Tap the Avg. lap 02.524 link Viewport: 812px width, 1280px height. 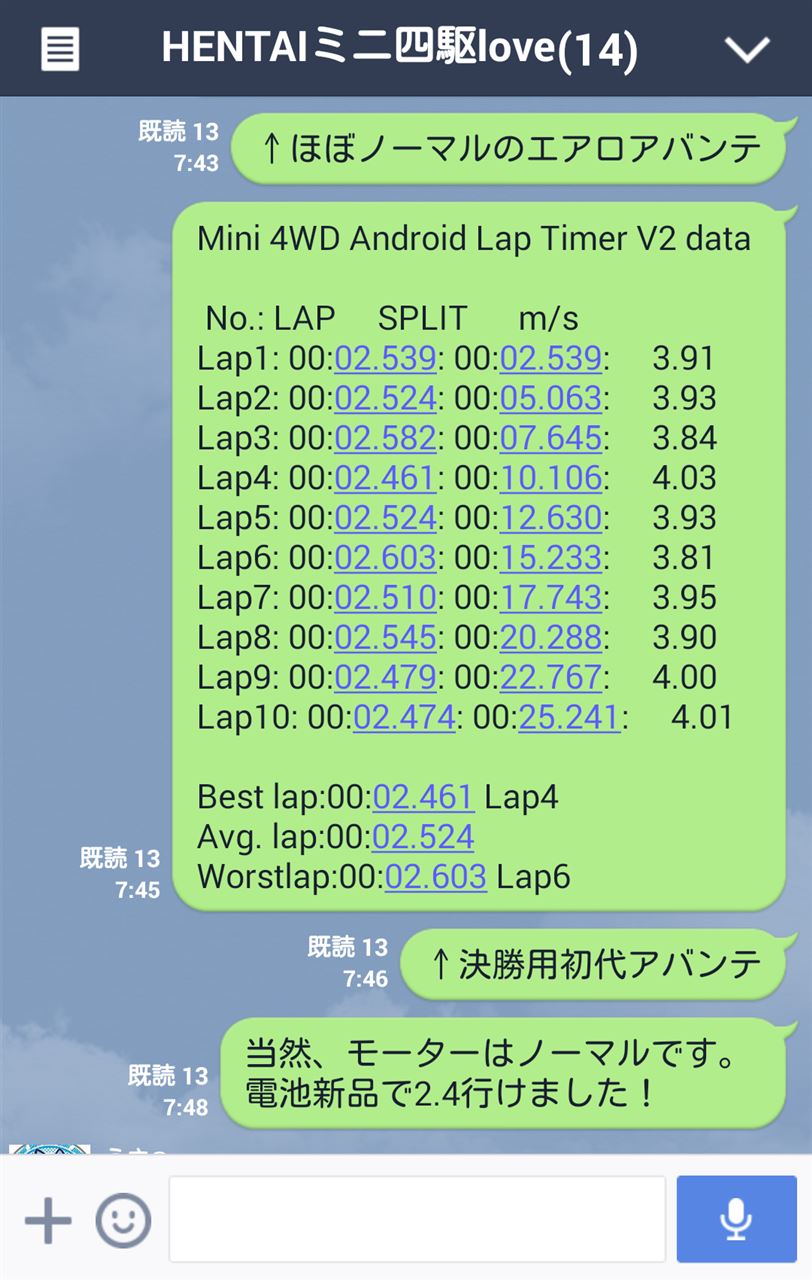click(x=422, y=837)
